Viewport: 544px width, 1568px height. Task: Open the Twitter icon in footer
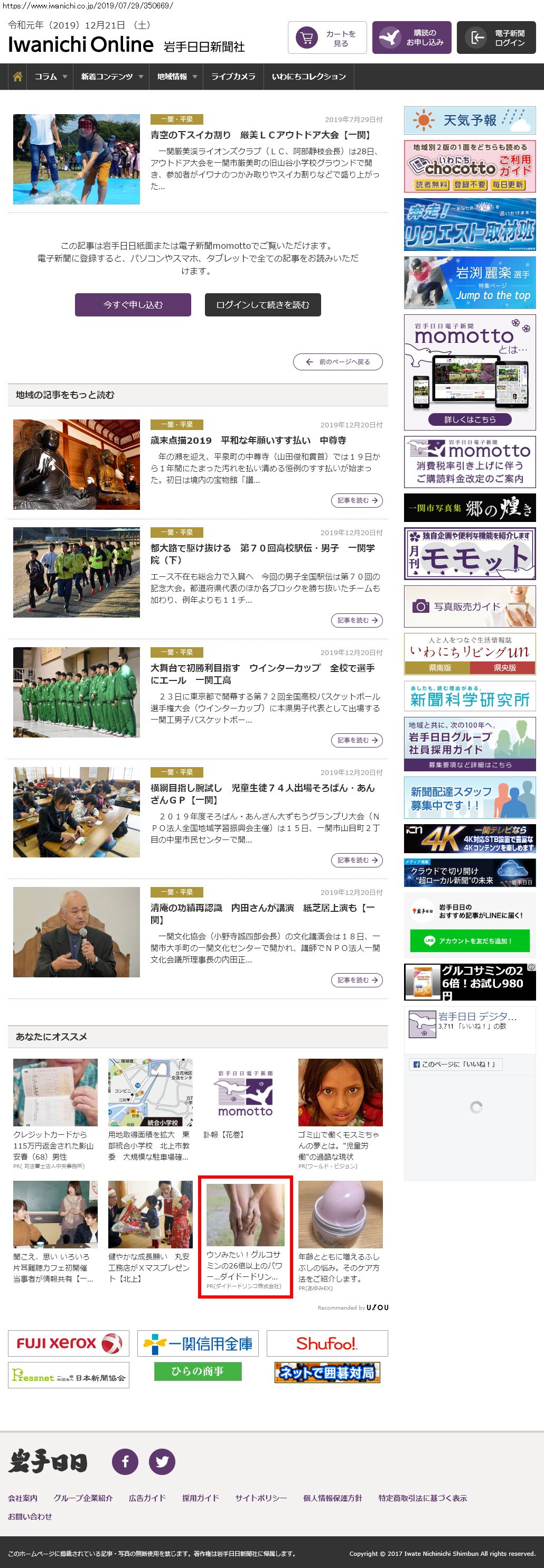162,1461
